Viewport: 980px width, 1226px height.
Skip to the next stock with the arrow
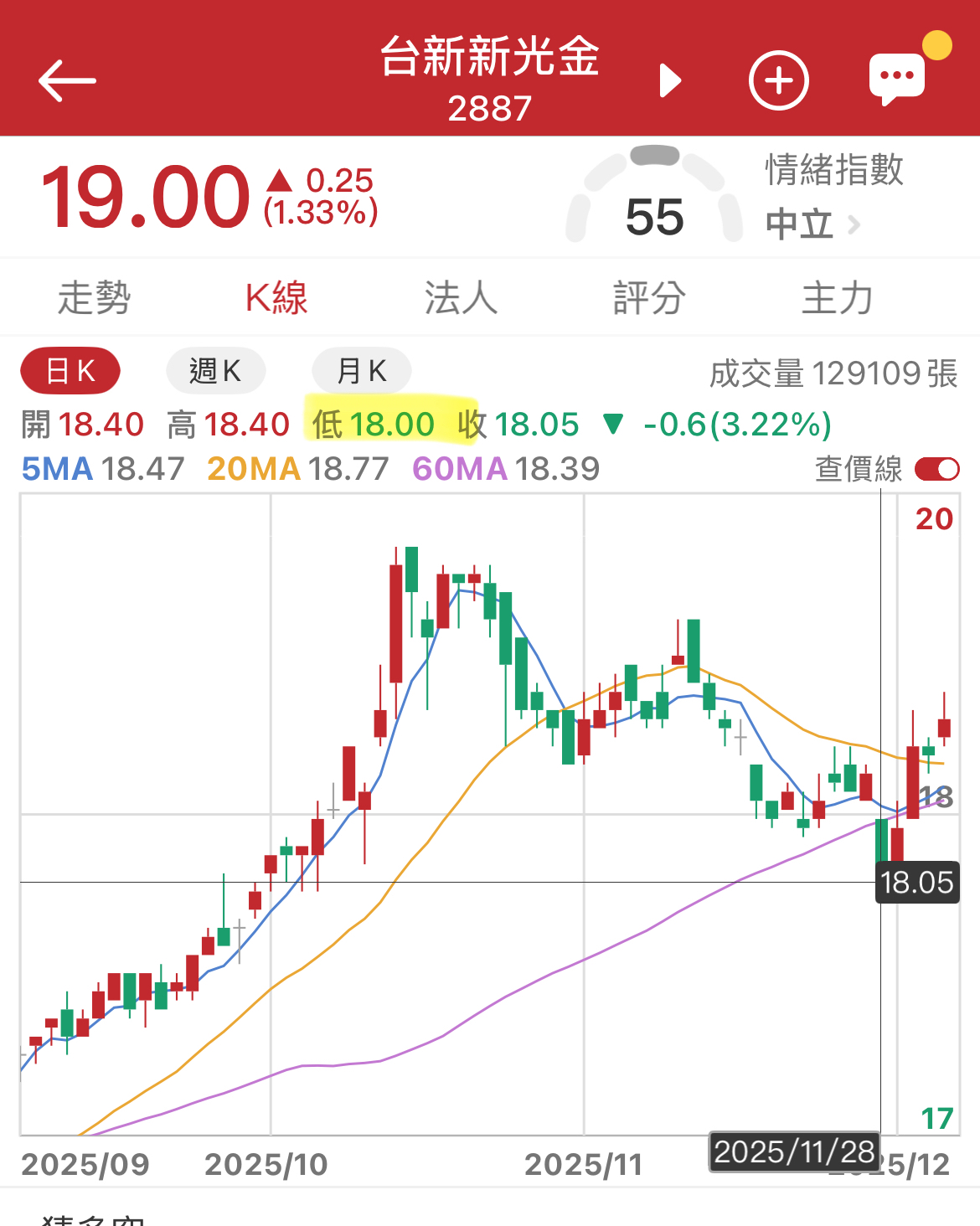[670, 80]
